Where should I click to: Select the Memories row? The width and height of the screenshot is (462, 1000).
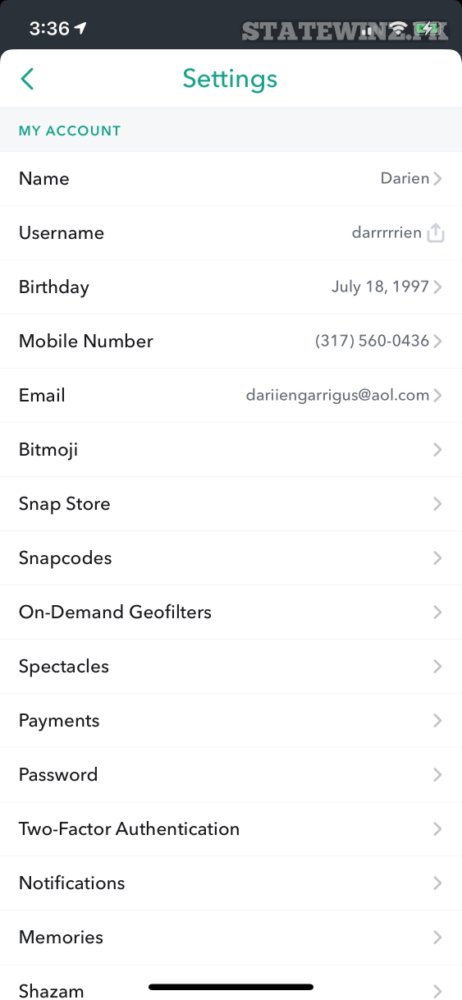[231, 938]
